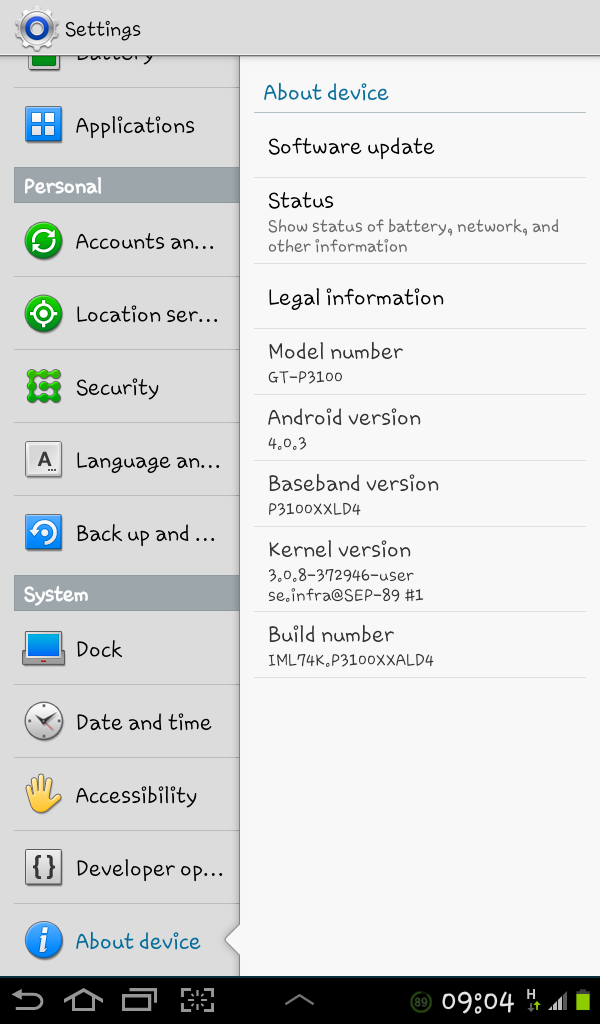Open Accessibility settings
Image resolution: width=600 pixels, height=1024 pixels.
[126, 796]
